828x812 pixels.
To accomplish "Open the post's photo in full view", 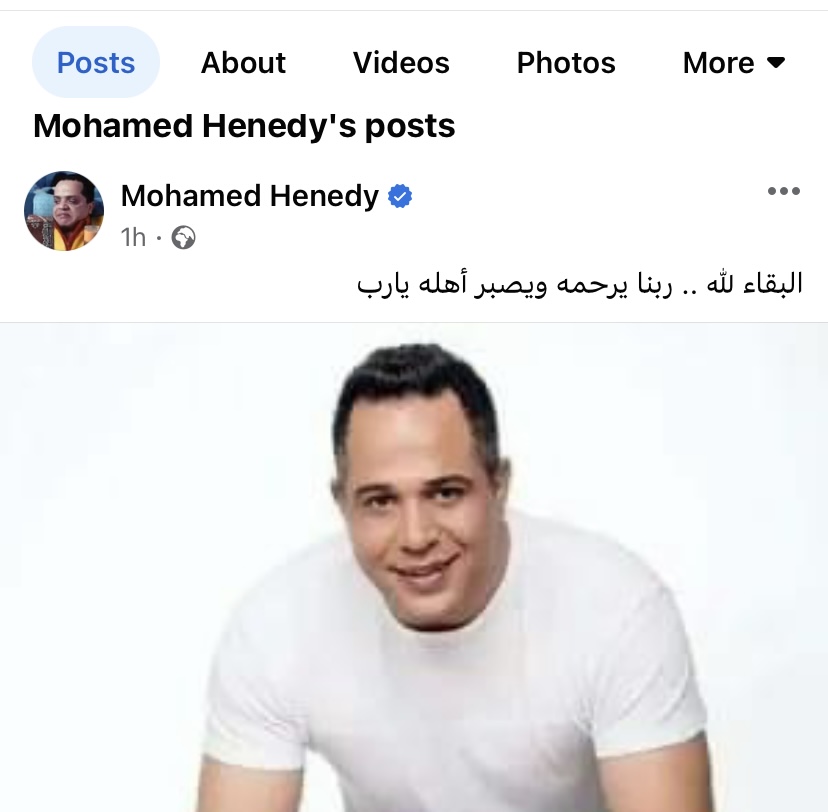I will [x=414, y=570].
